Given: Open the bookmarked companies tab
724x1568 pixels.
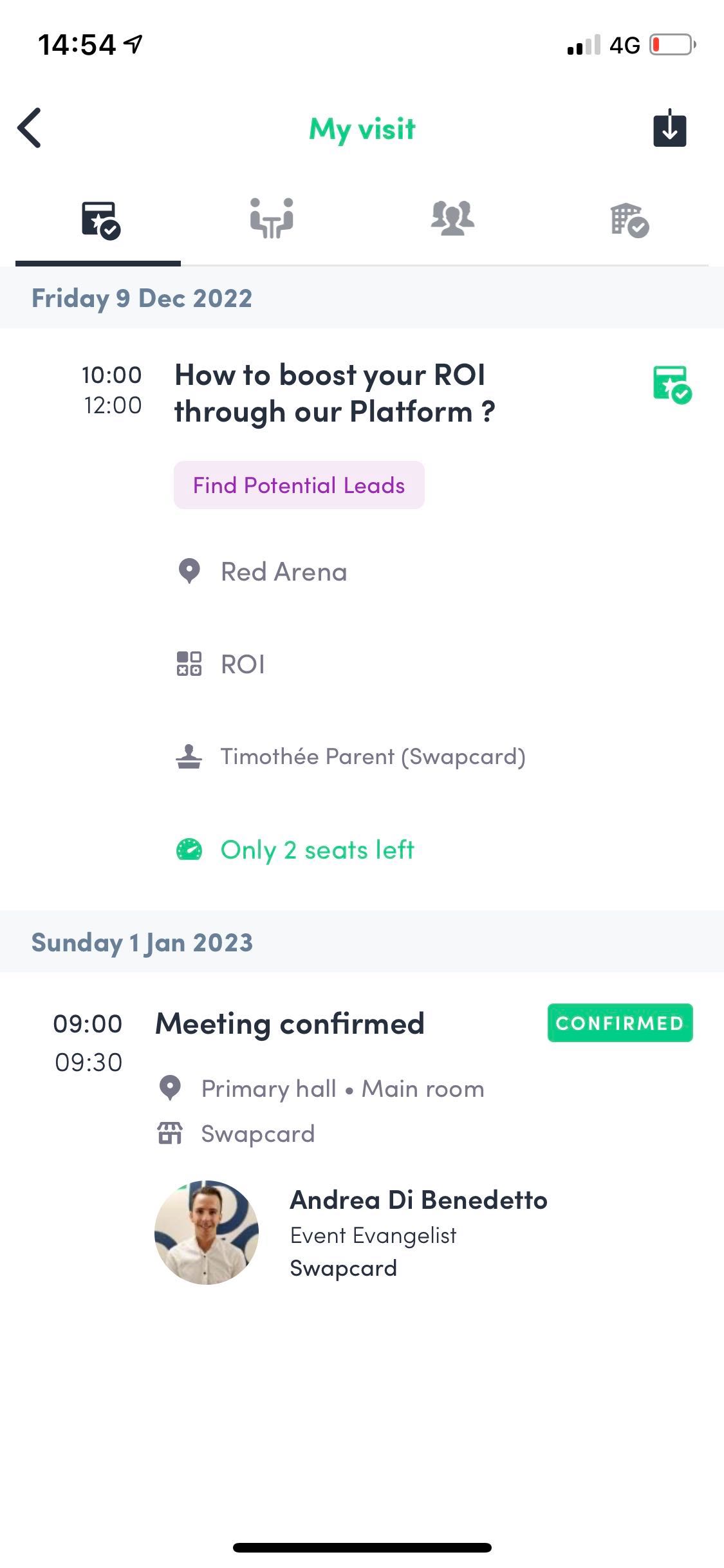Looking at the screenshot, I should click(x=629, y=221).
